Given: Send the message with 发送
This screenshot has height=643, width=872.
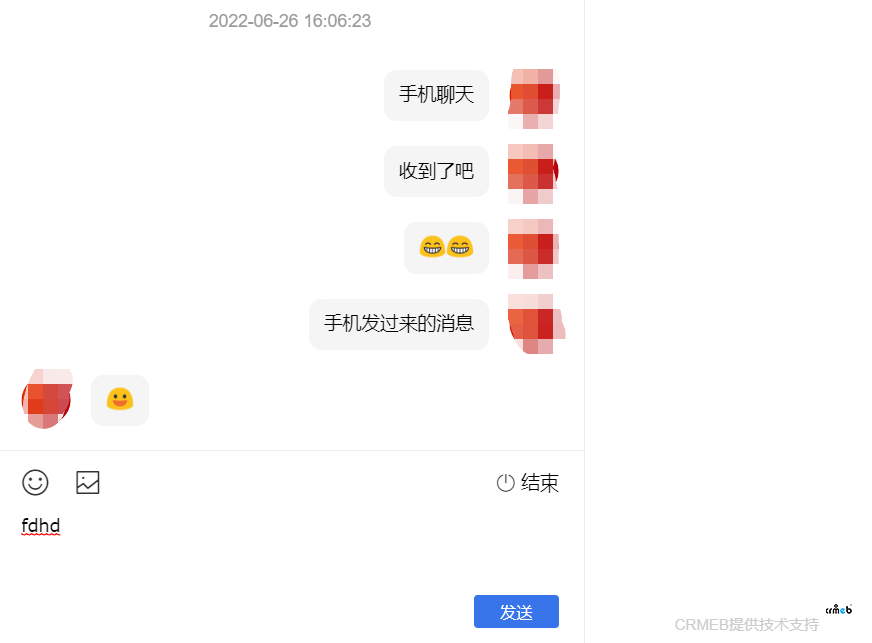Looking at the screenshot, I should click(516, 612).
